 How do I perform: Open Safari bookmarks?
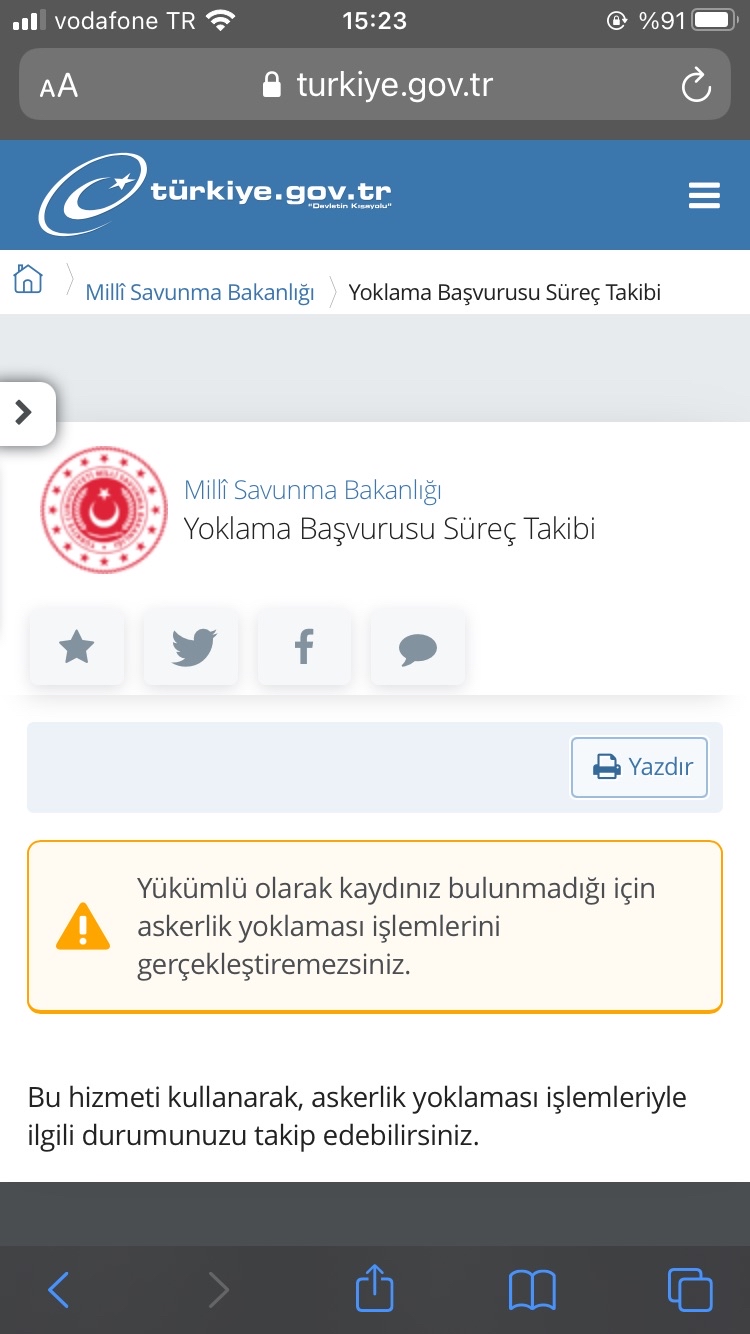(x=532, y=1290)
